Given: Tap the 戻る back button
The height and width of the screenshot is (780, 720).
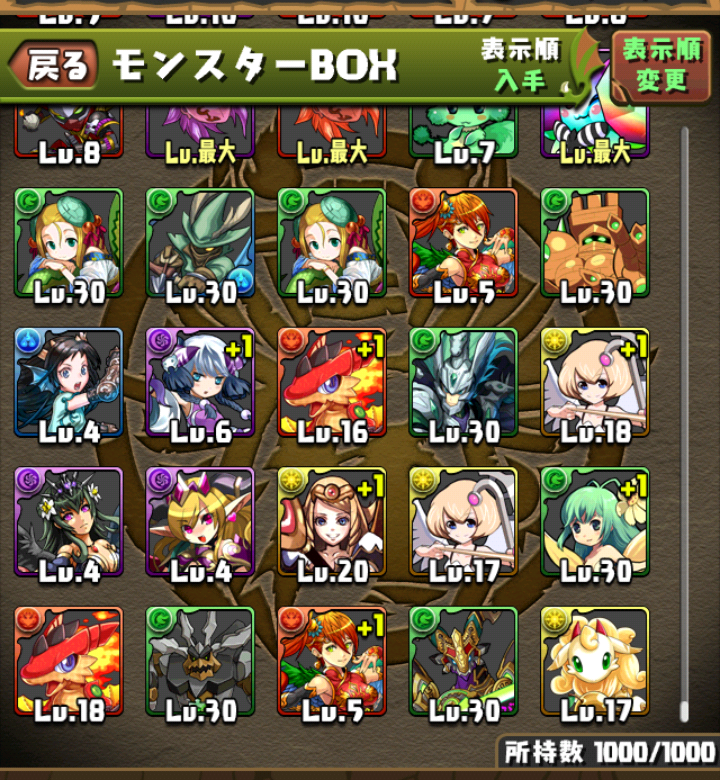Looking at the screenshot, I should coord(55,66).
